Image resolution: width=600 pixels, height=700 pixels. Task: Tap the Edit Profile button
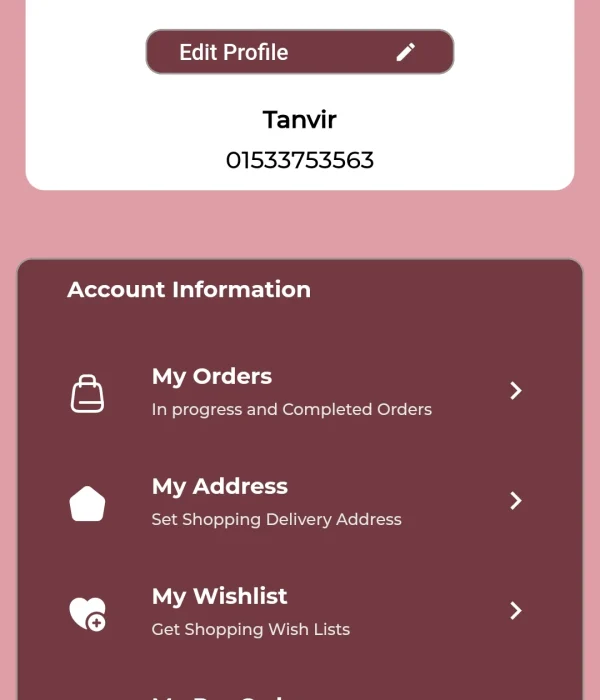299,52
